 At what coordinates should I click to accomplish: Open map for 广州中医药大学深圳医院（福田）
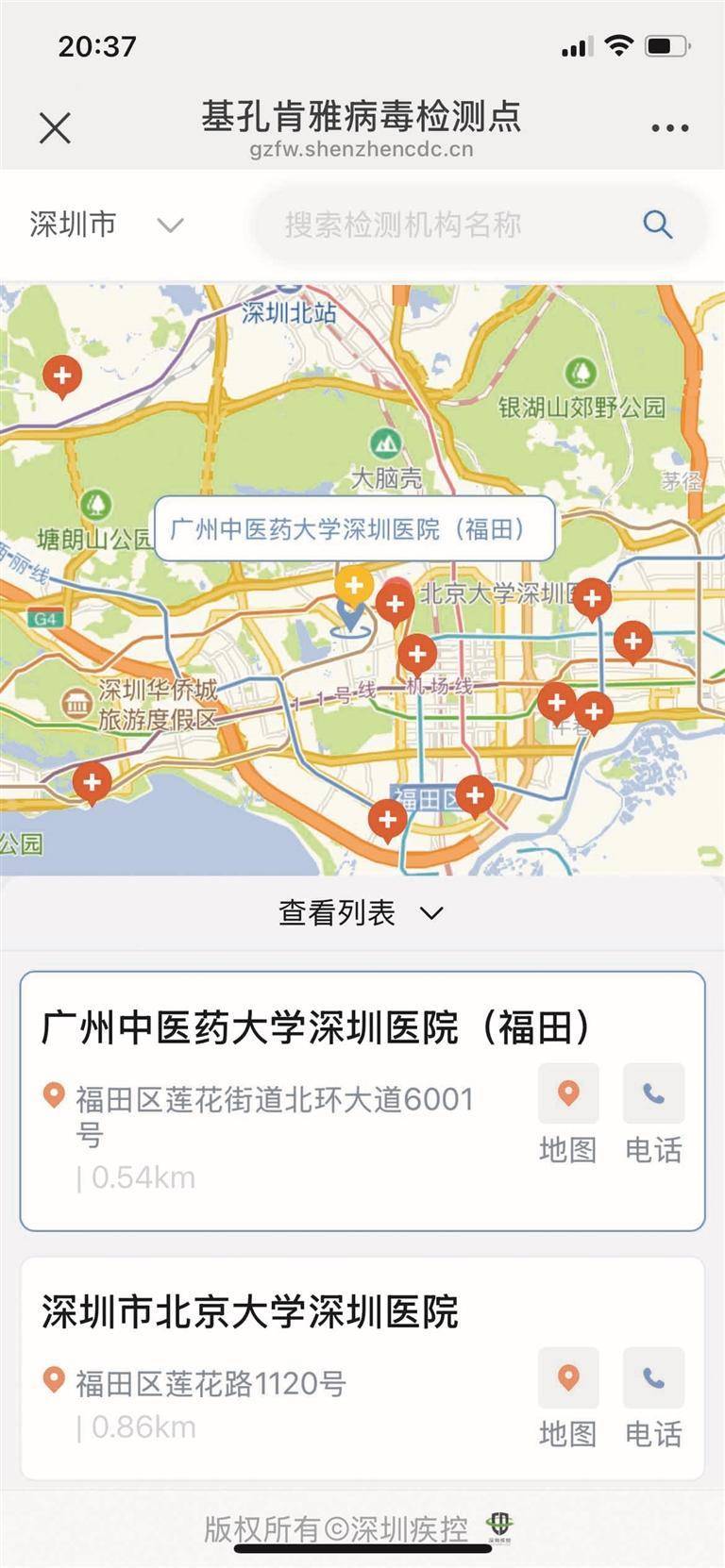(567, 1094)
